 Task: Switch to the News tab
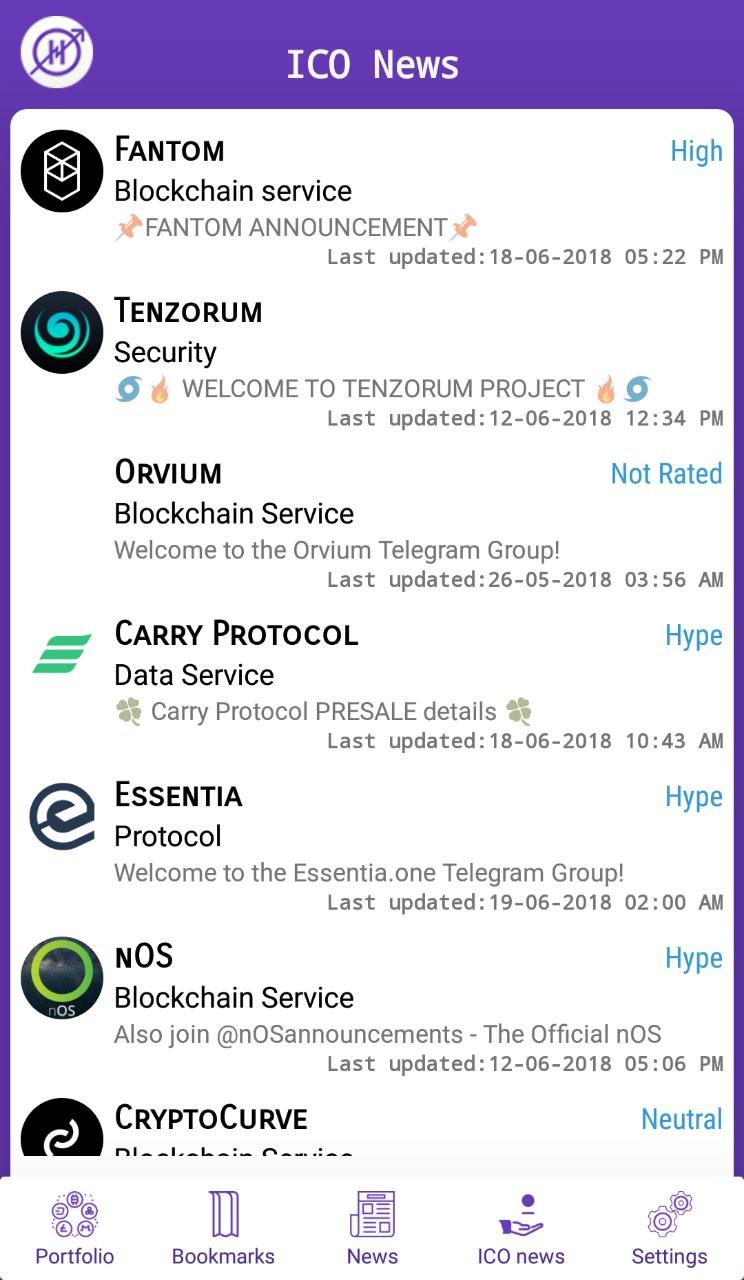372,1229
